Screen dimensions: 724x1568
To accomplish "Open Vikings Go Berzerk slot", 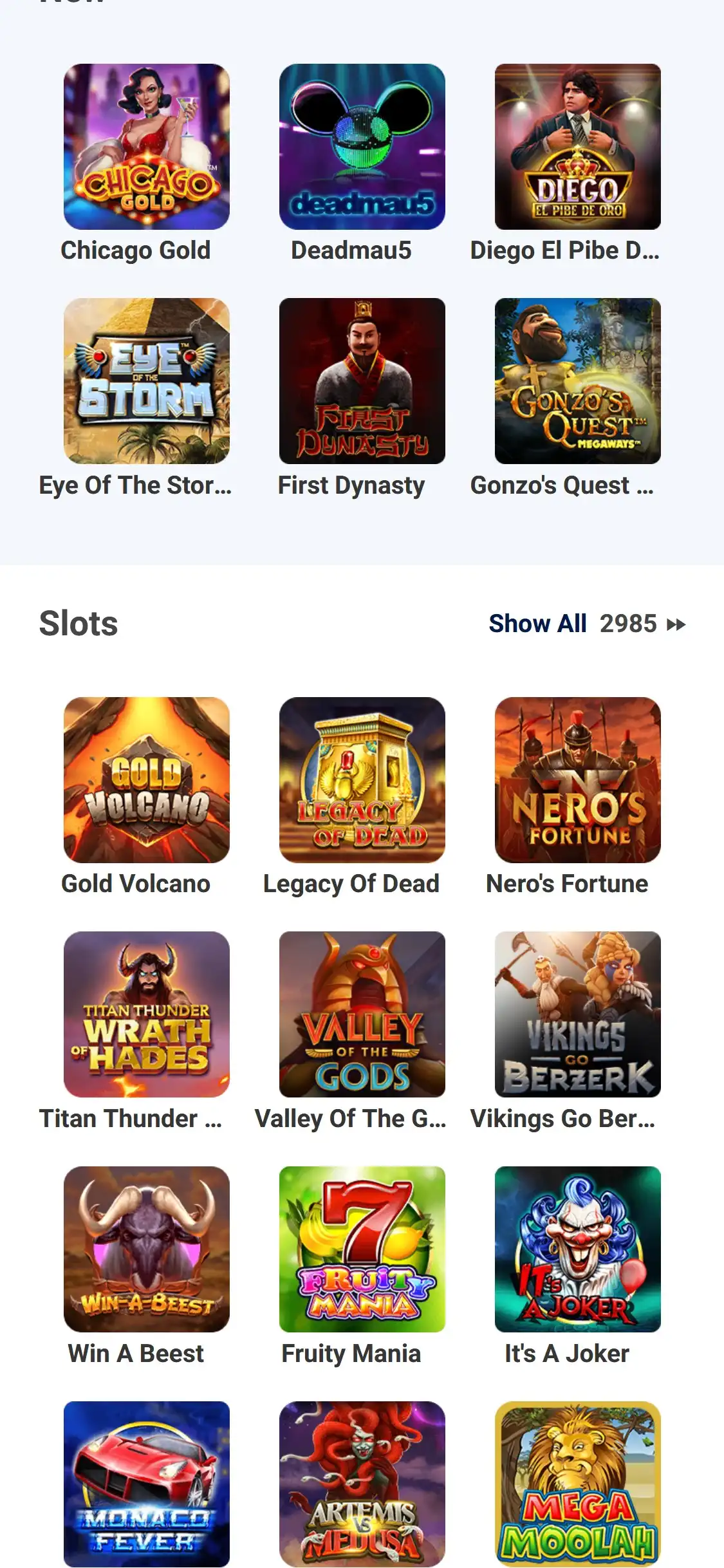I will click(x=577, y=1014).
